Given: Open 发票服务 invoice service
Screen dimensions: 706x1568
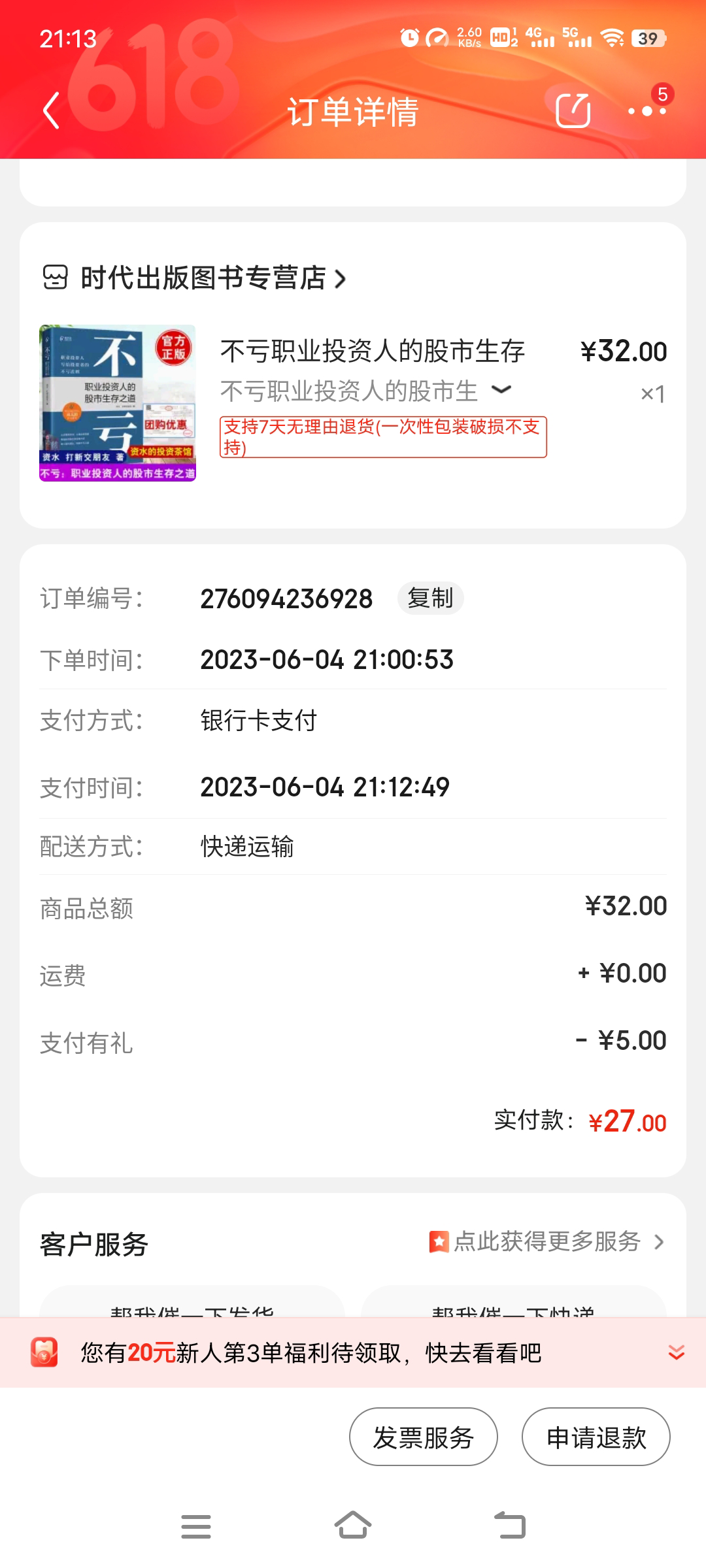Looking at the screenshot, I should (424, 1437).
